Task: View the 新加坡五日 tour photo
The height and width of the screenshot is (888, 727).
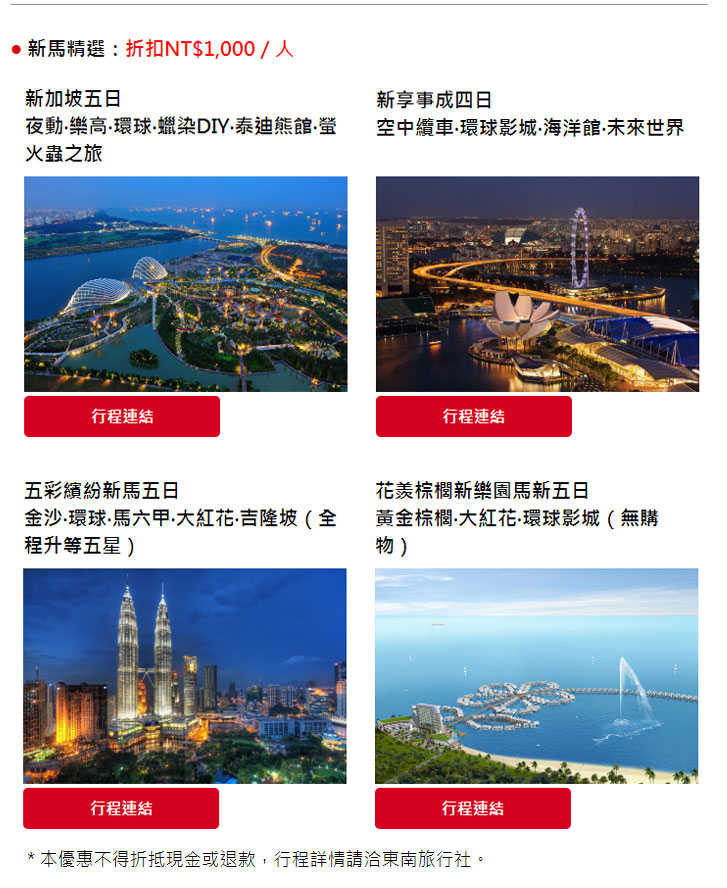Action: coord(186,284)
